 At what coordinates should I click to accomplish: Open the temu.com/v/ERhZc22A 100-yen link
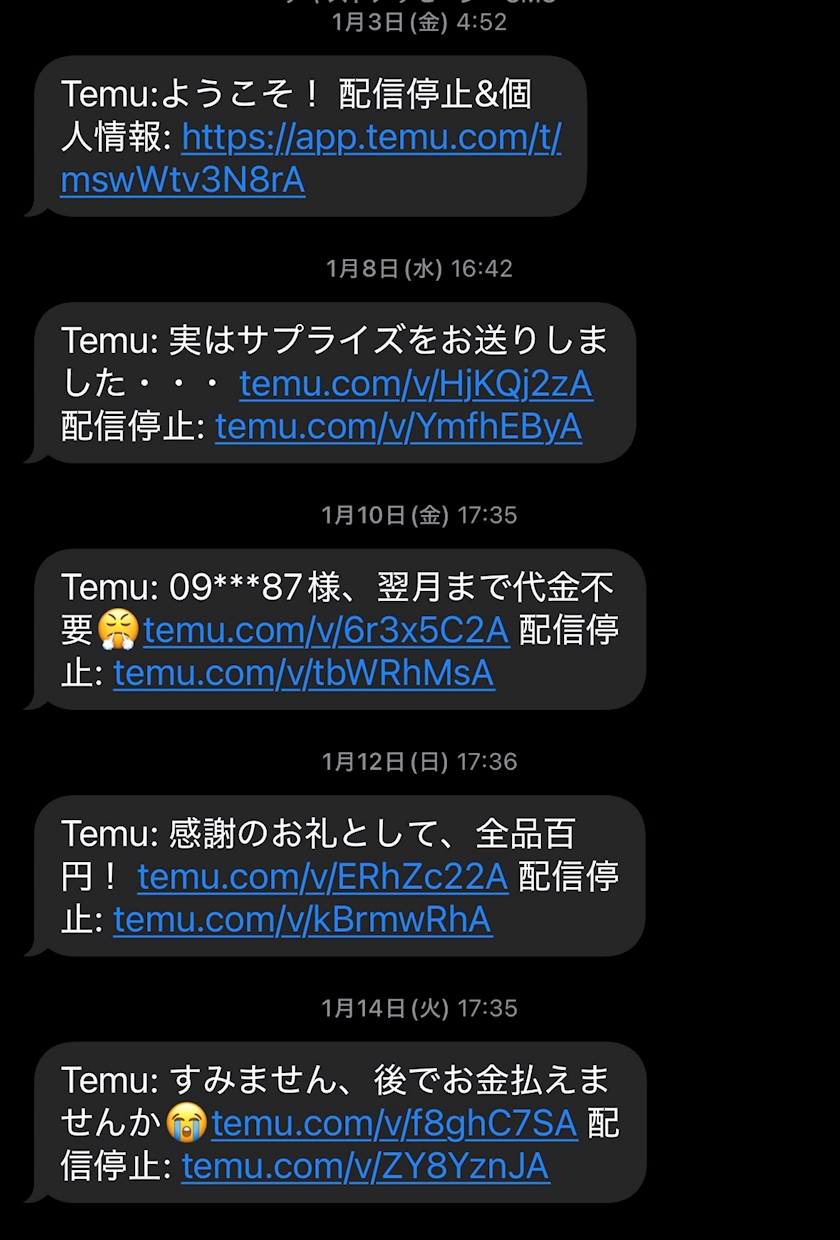323,877
